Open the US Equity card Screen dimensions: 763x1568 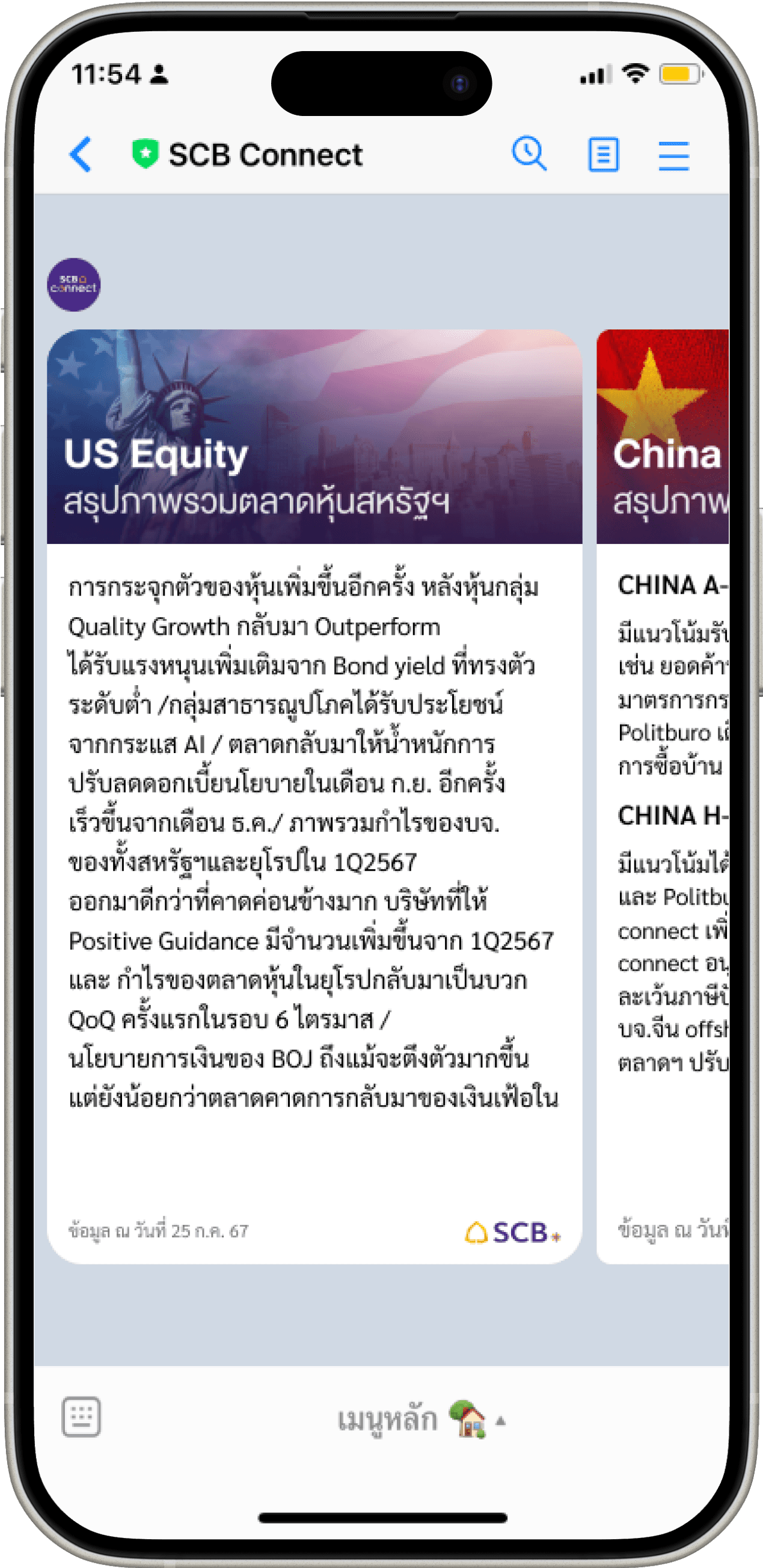click(314, 796)
